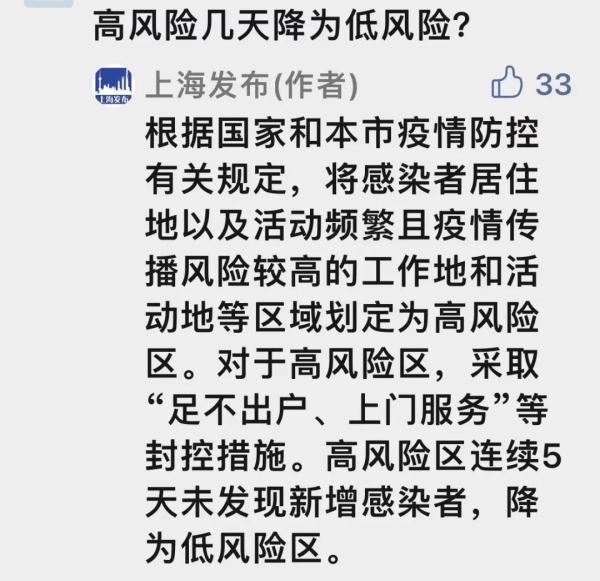
Task: Open the 上海发布 author avatar
Action: 115,86
